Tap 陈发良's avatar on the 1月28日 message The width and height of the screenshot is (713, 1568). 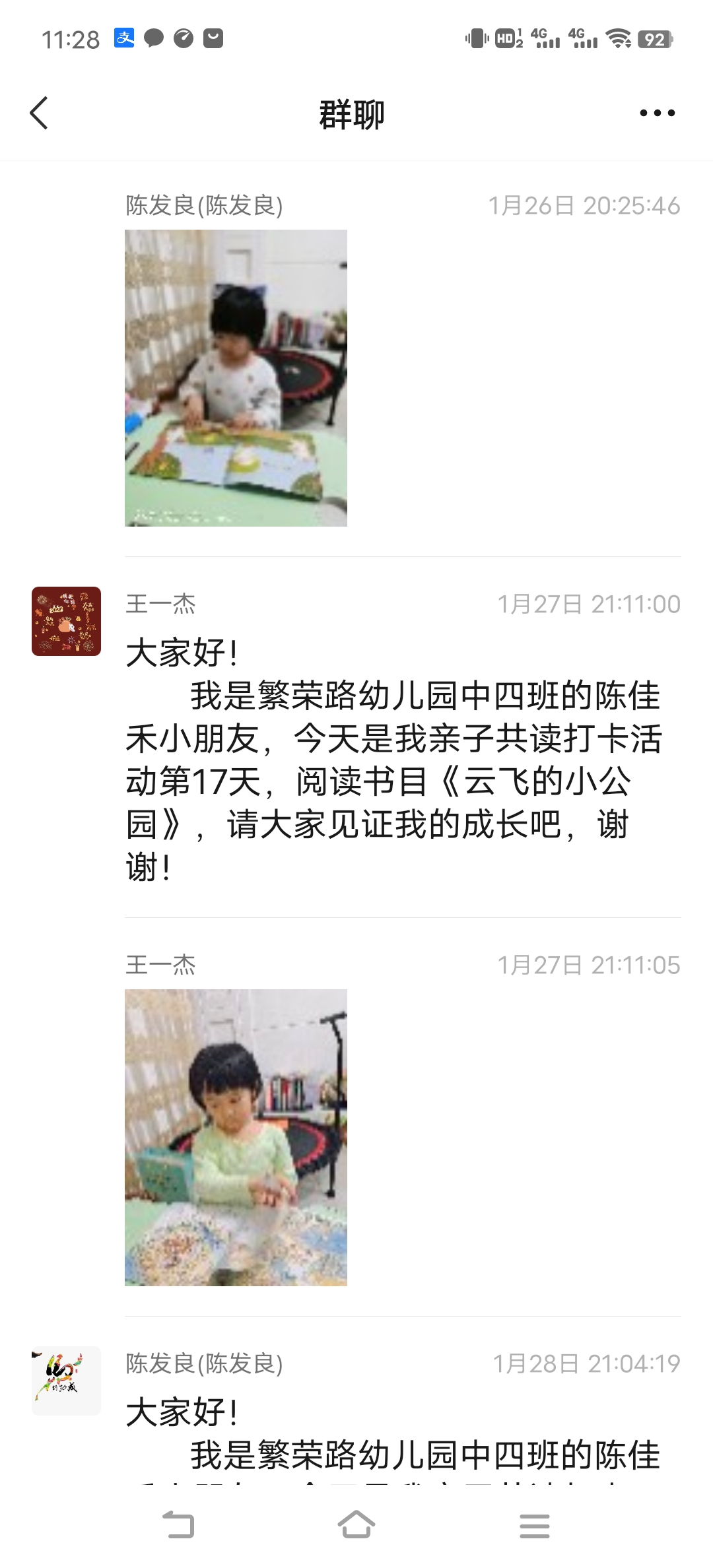pos(66,1379)
